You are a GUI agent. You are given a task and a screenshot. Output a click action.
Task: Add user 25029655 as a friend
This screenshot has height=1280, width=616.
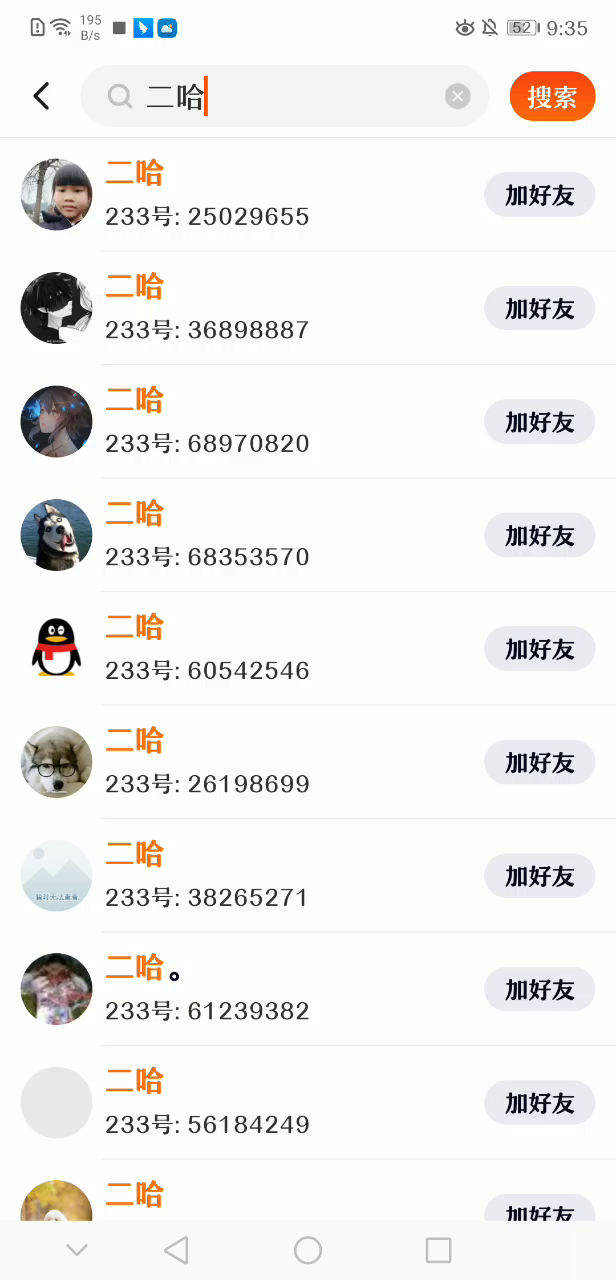pyautogui.click(x=539, y=195)
